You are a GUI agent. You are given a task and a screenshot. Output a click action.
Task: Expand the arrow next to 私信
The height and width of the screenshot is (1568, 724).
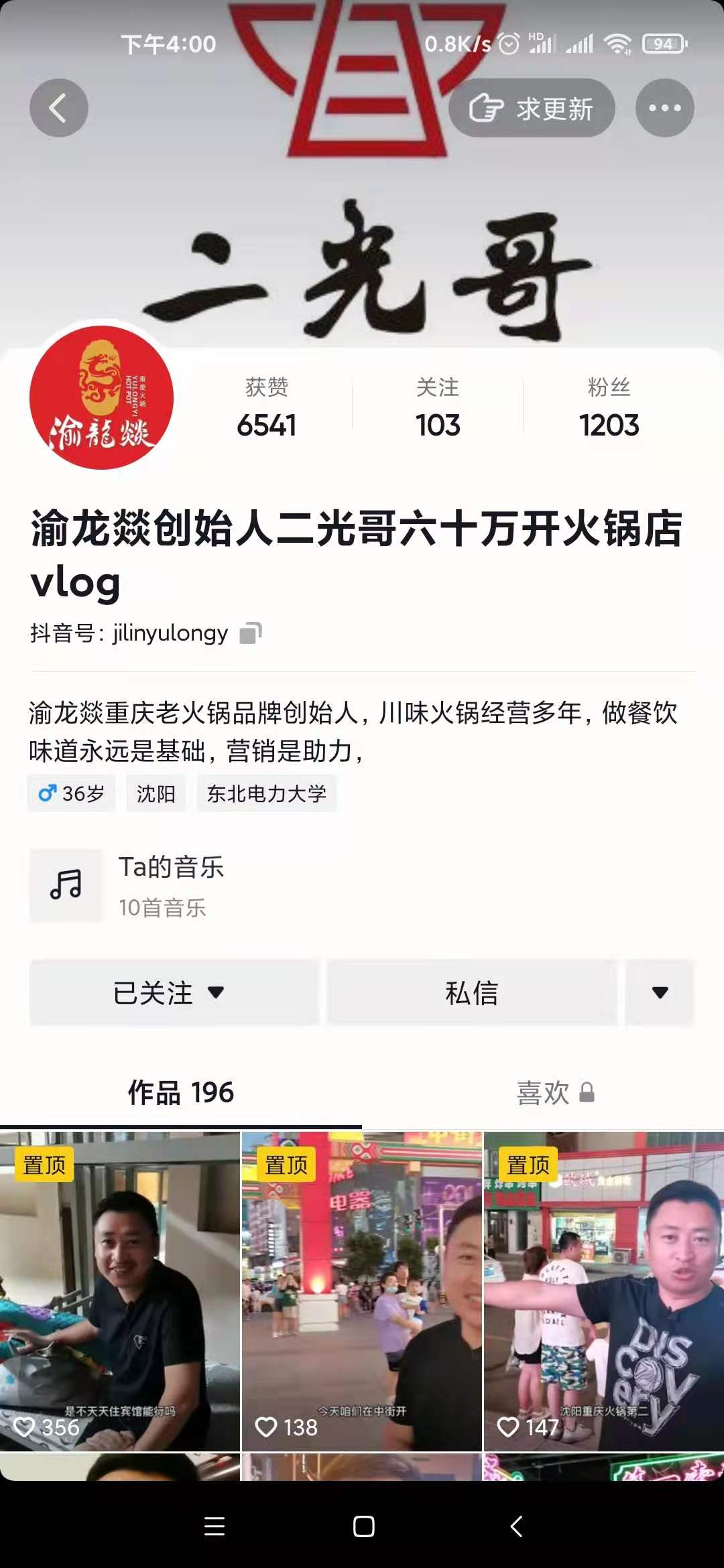pos(660,992)
